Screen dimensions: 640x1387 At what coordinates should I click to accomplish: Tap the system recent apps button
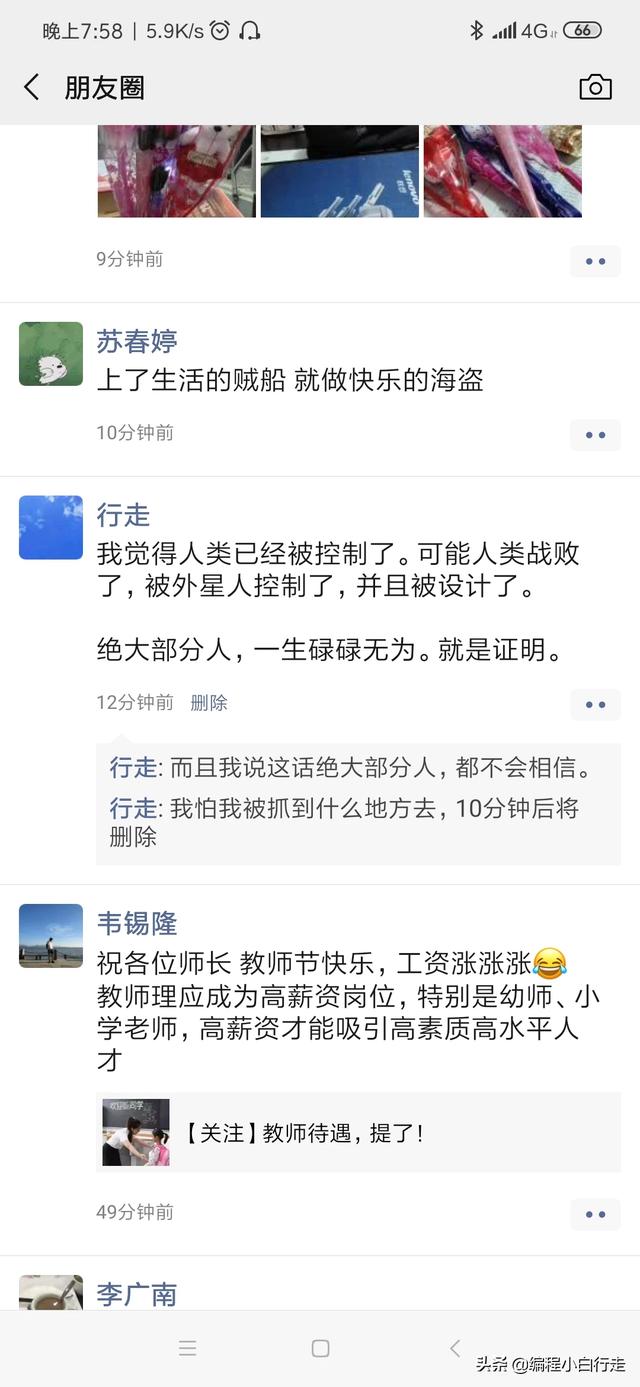(187, 1348)
